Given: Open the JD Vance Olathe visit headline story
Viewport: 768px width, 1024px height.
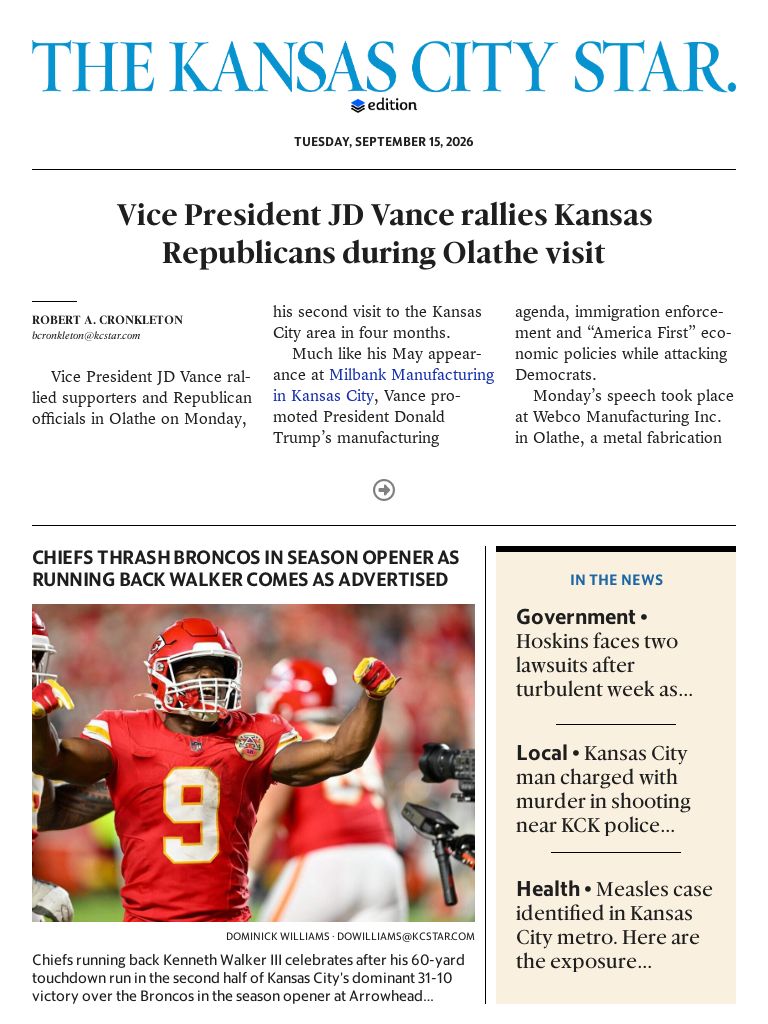Looking at the screenshot, I should [384, 233].
